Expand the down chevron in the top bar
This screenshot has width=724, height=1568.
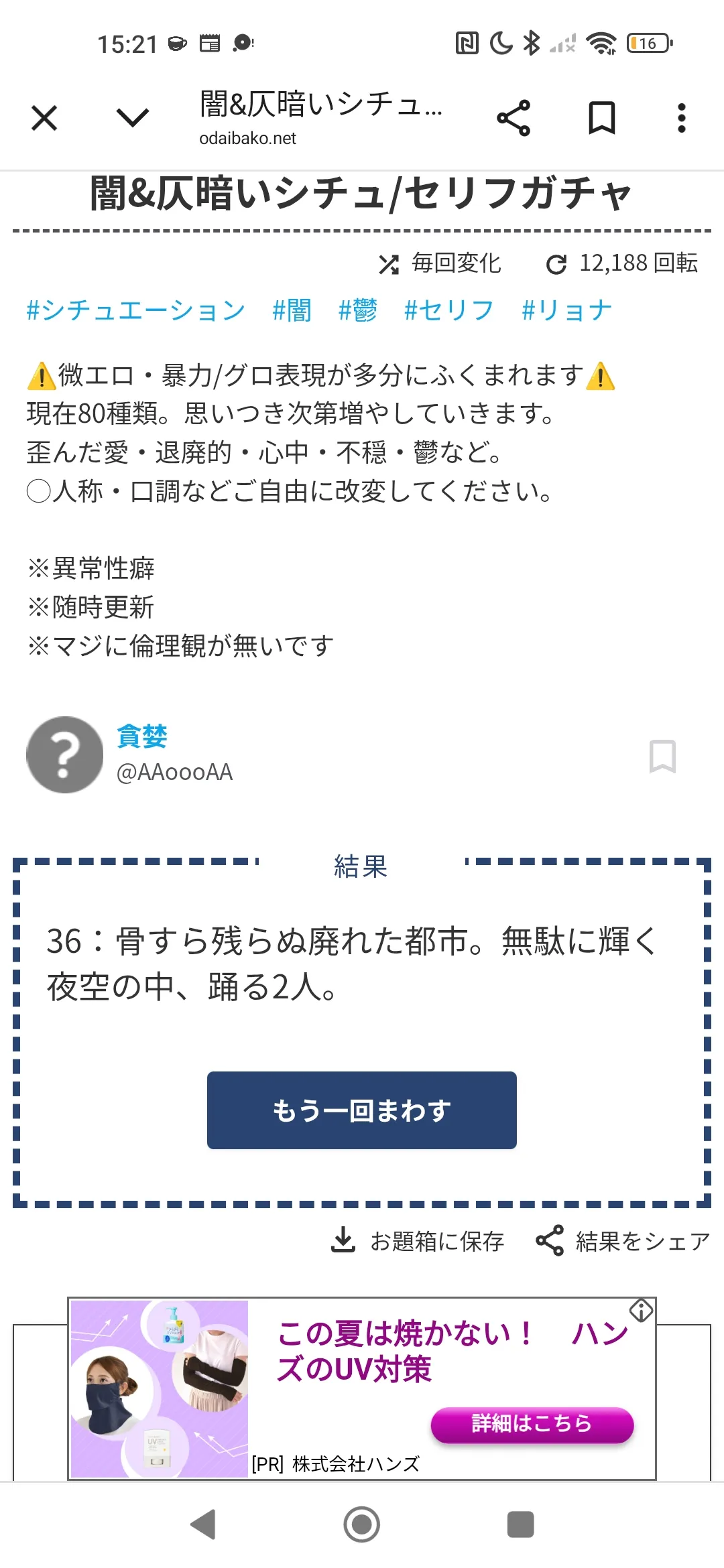(x=132, y=118)
